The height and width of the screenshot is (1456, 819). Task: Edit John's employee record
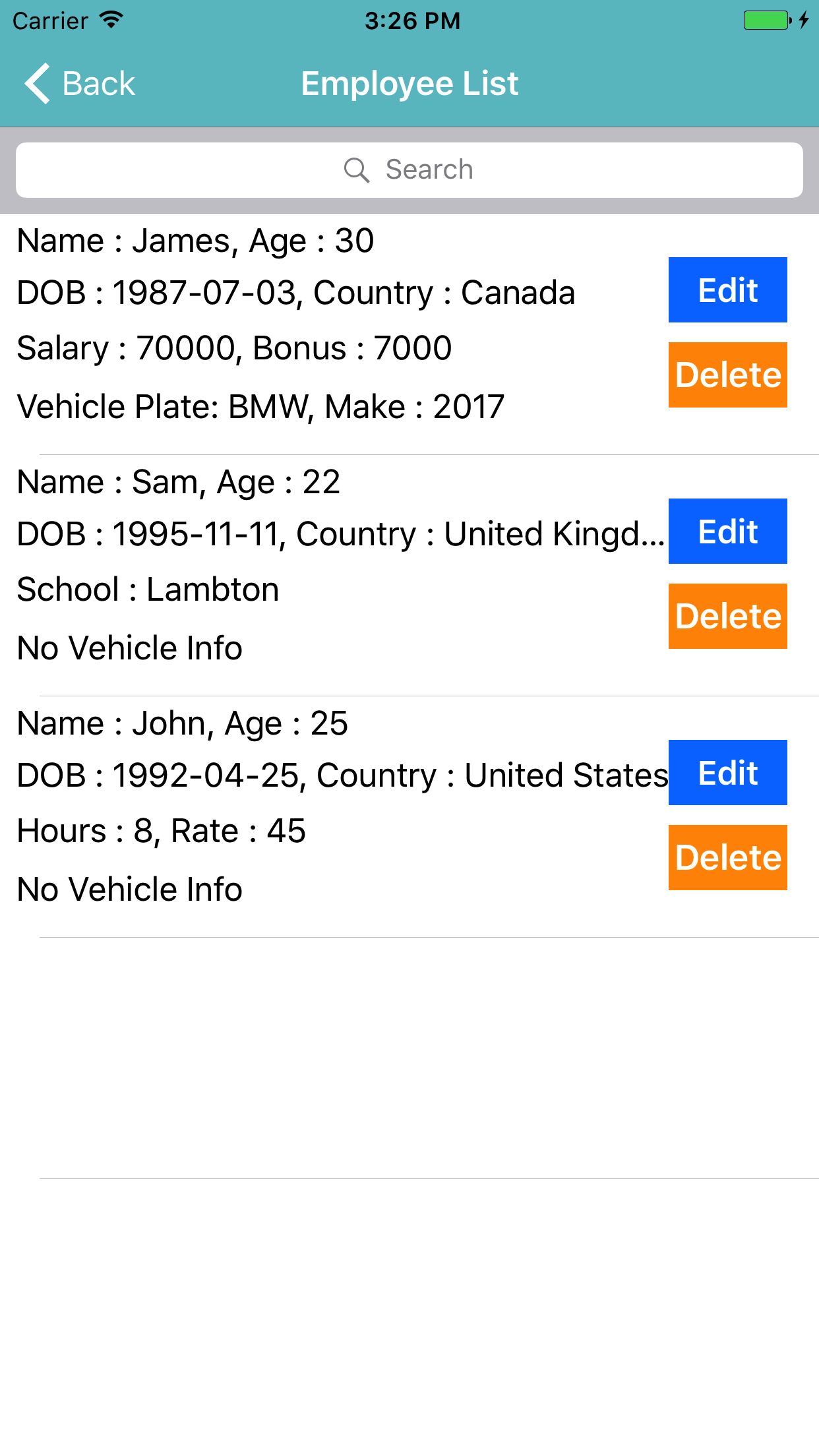click(x=727, y=773)
